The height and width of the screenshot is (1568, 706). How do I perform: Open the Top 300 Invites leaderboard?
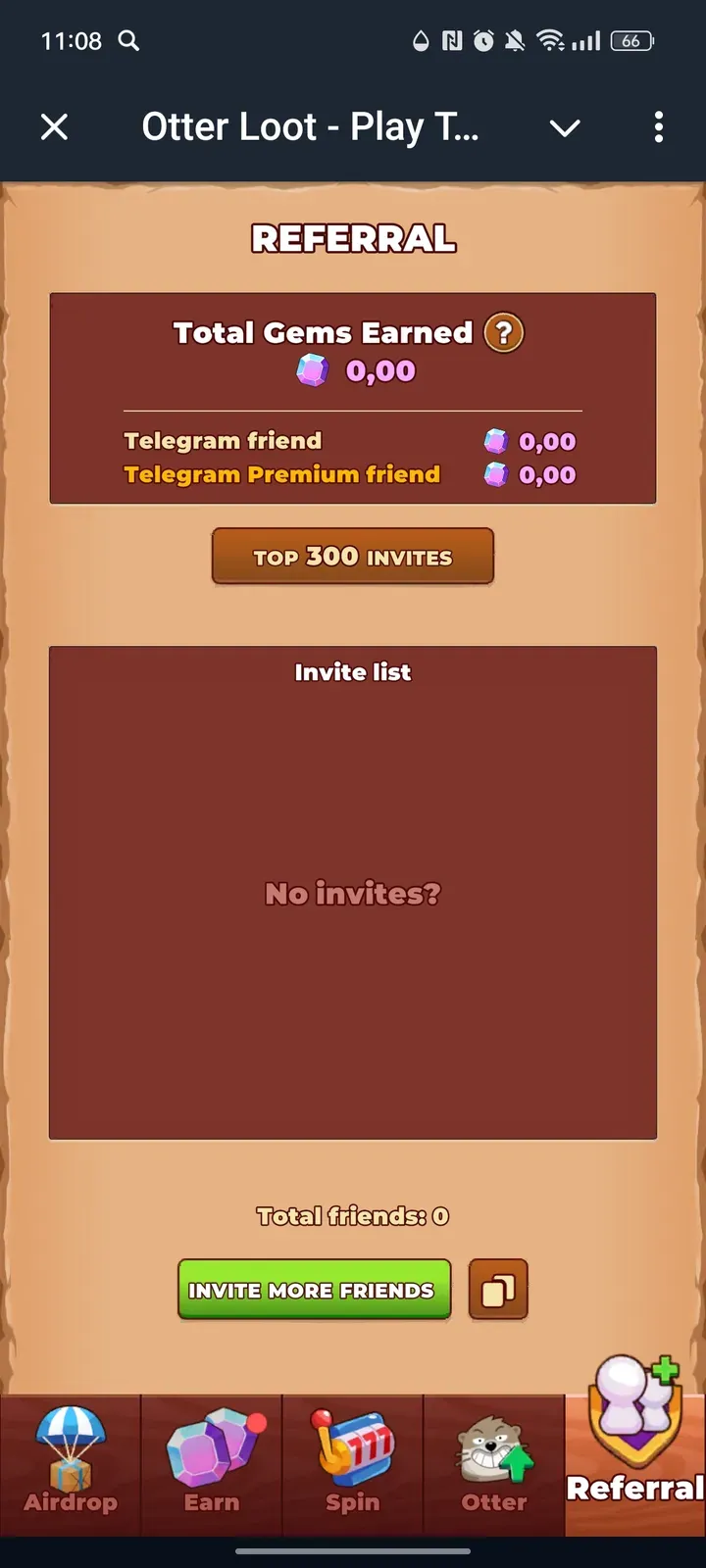click(353, 557)
